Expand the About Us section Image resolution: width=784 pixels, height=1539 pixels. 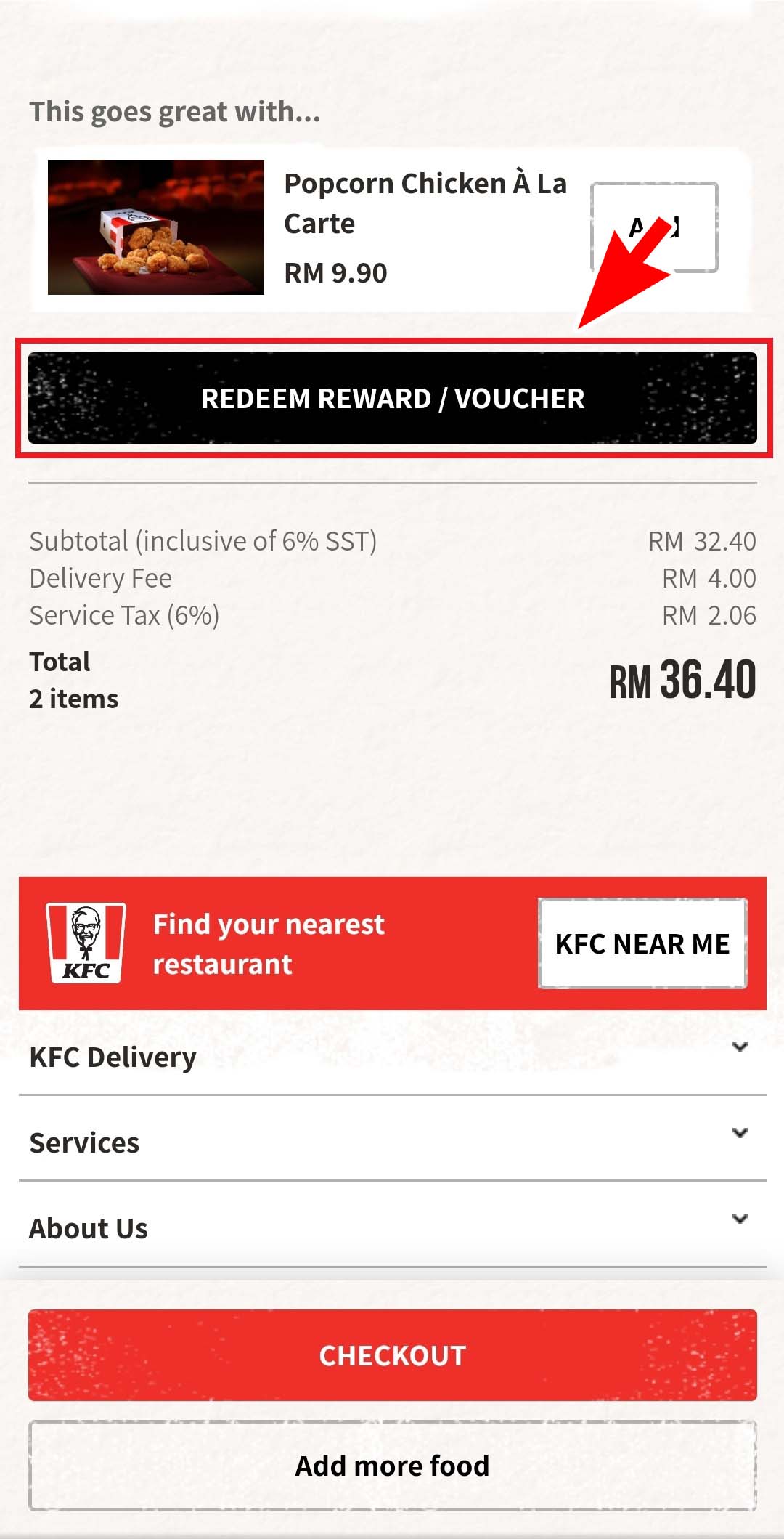point(392,1228)
